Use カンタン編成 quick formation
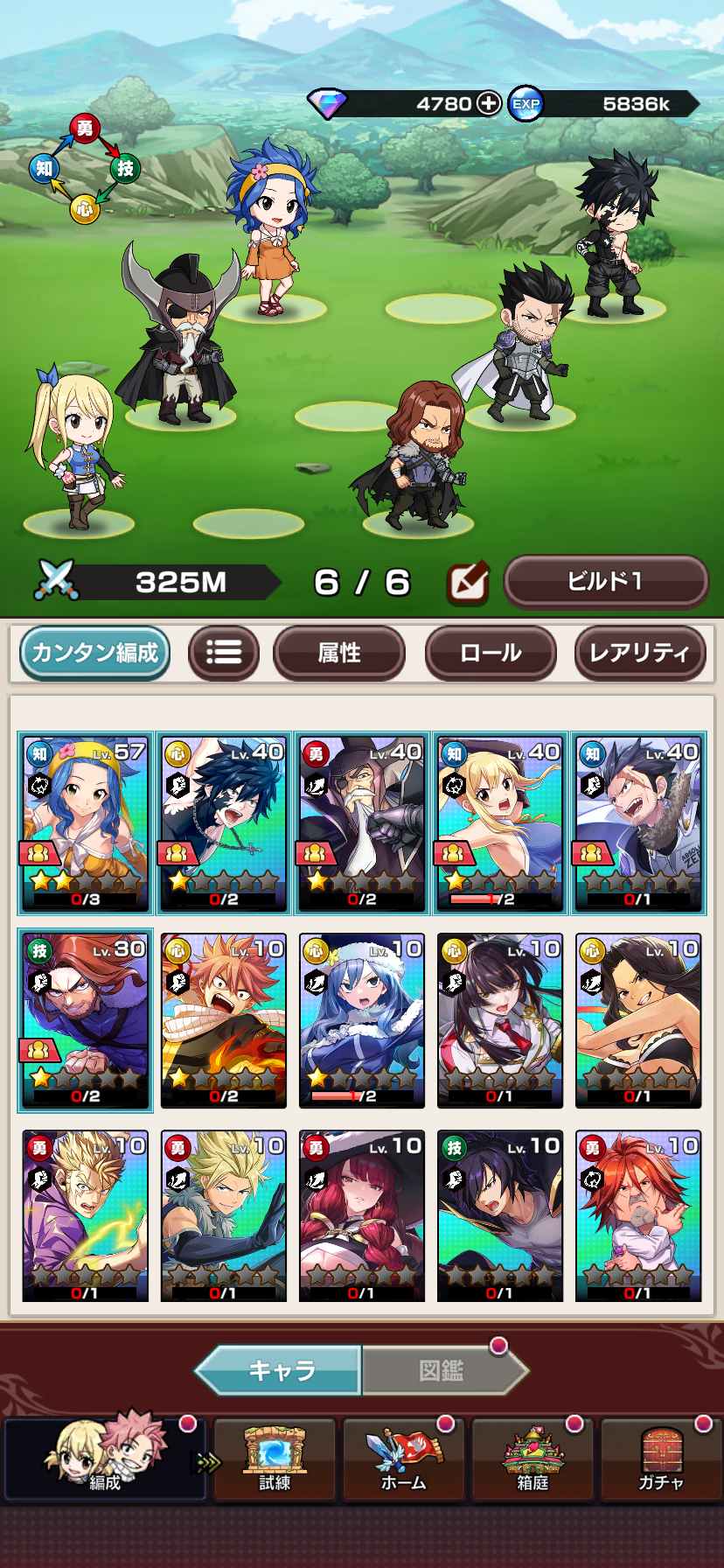This screenshot has height=1568, width=724. (x=94, y=653)
